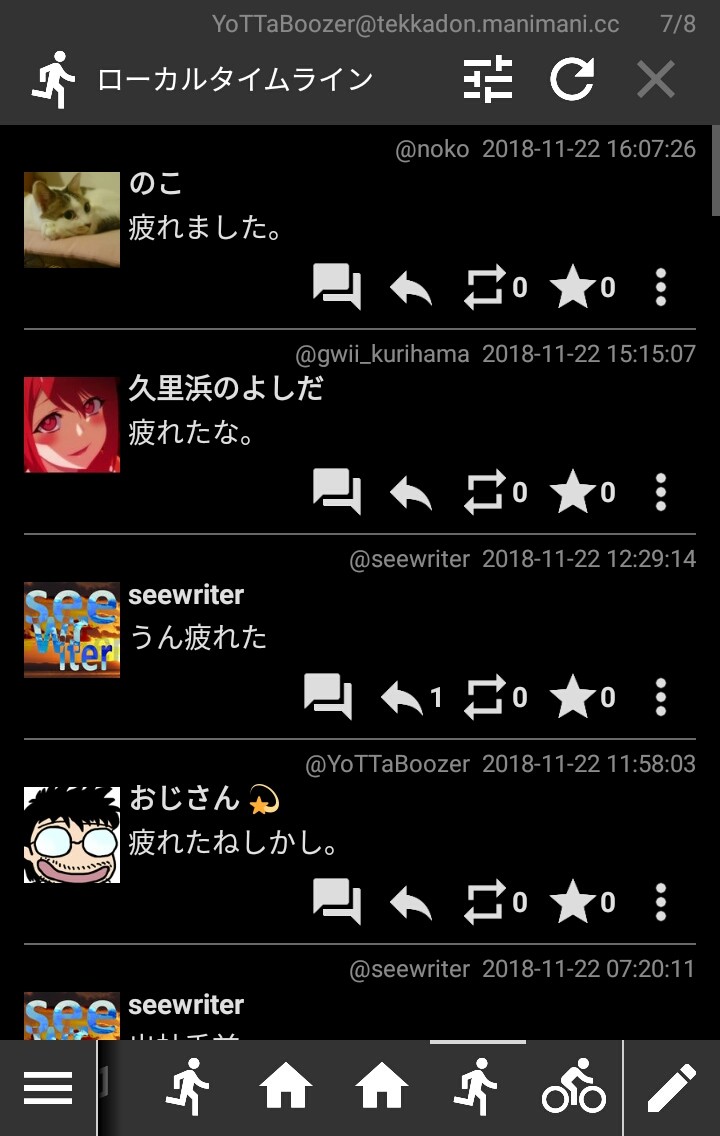View conversation for seewriter's うん疲れた post
Screen dimensions: 720x1136
[328, 697]
